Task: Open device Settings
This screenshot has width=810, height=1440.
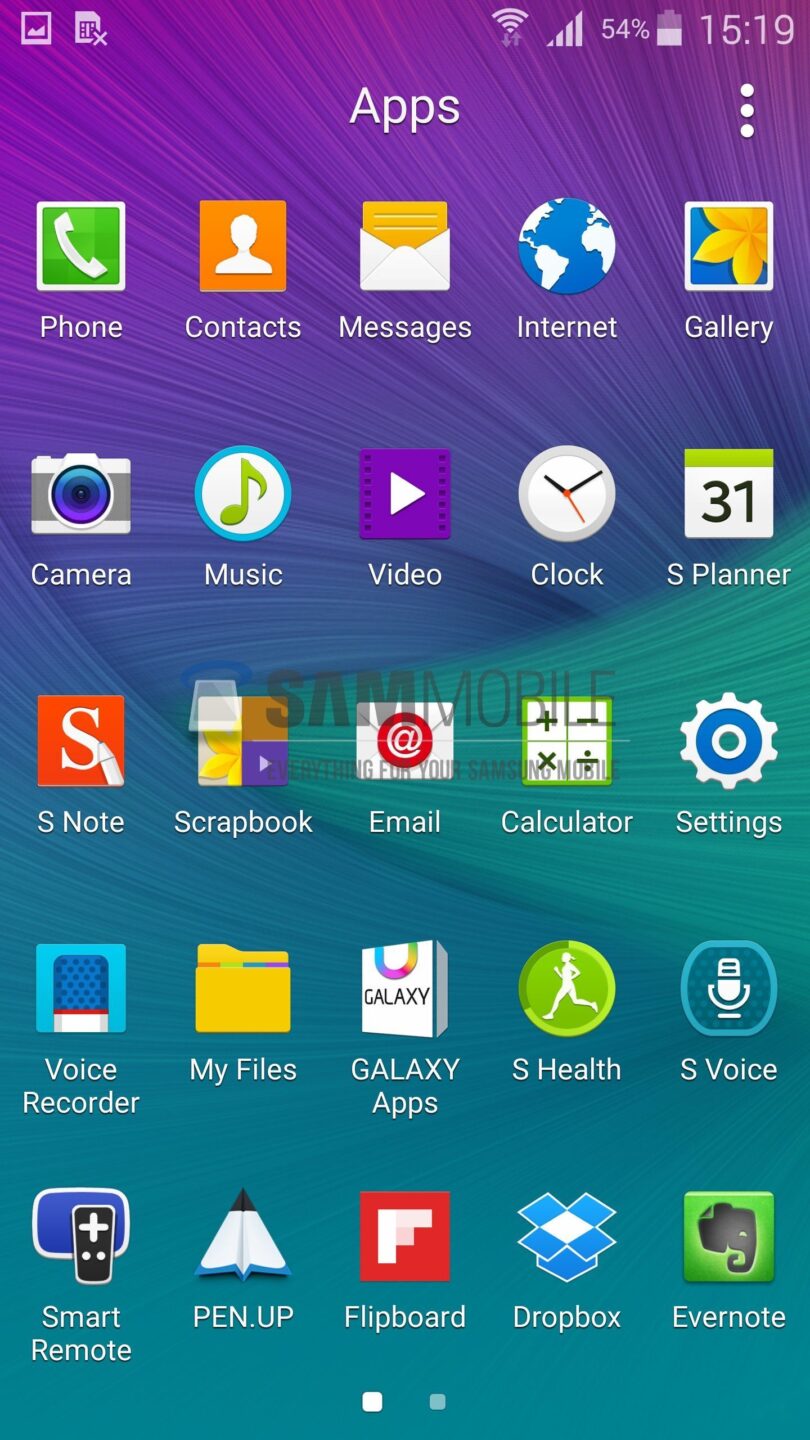Action: (728, 740)
